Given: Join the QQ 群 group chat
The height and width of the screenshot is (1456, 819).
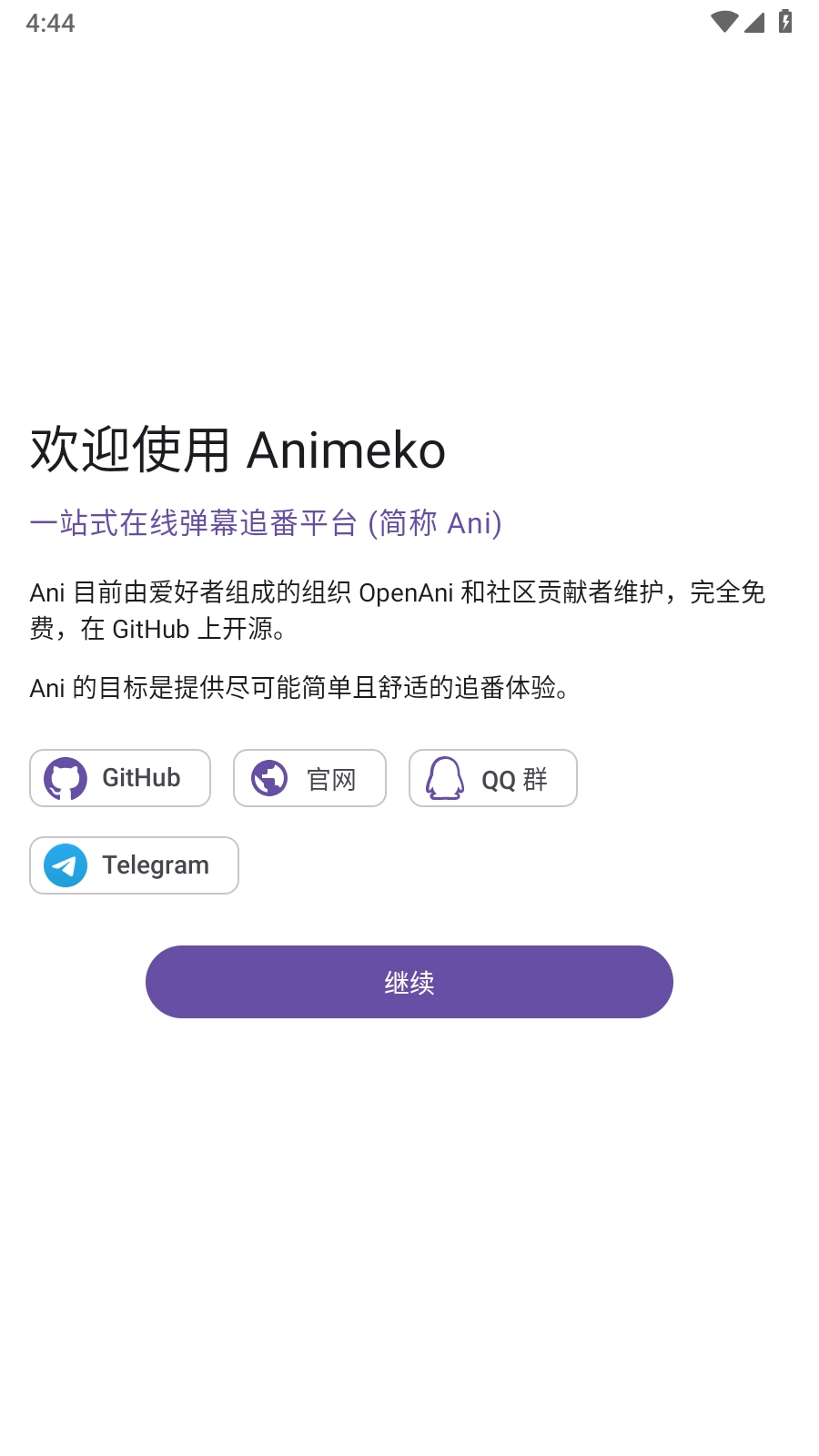Looking at the screenshot, I should 492,778.
